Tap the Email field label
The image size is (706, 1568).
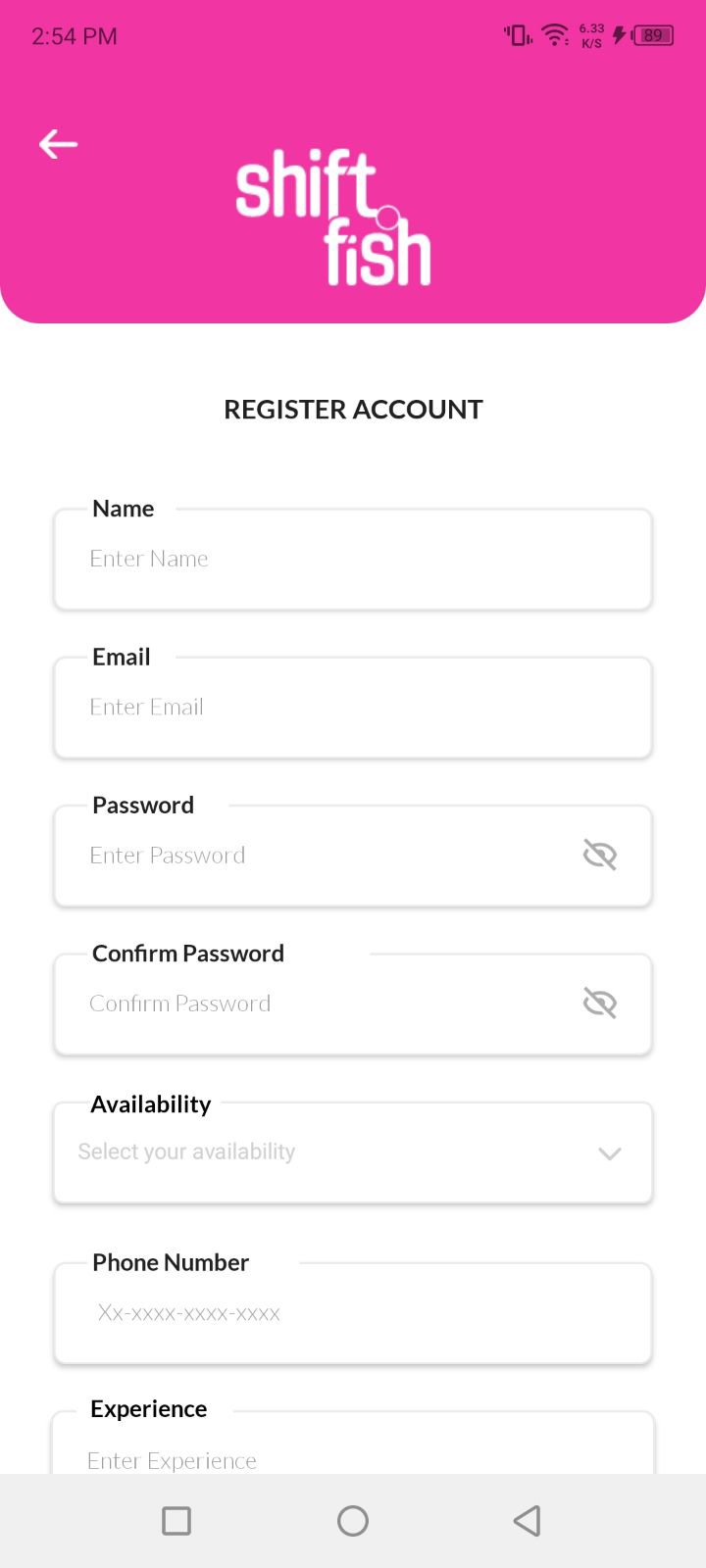pos(121,657)
